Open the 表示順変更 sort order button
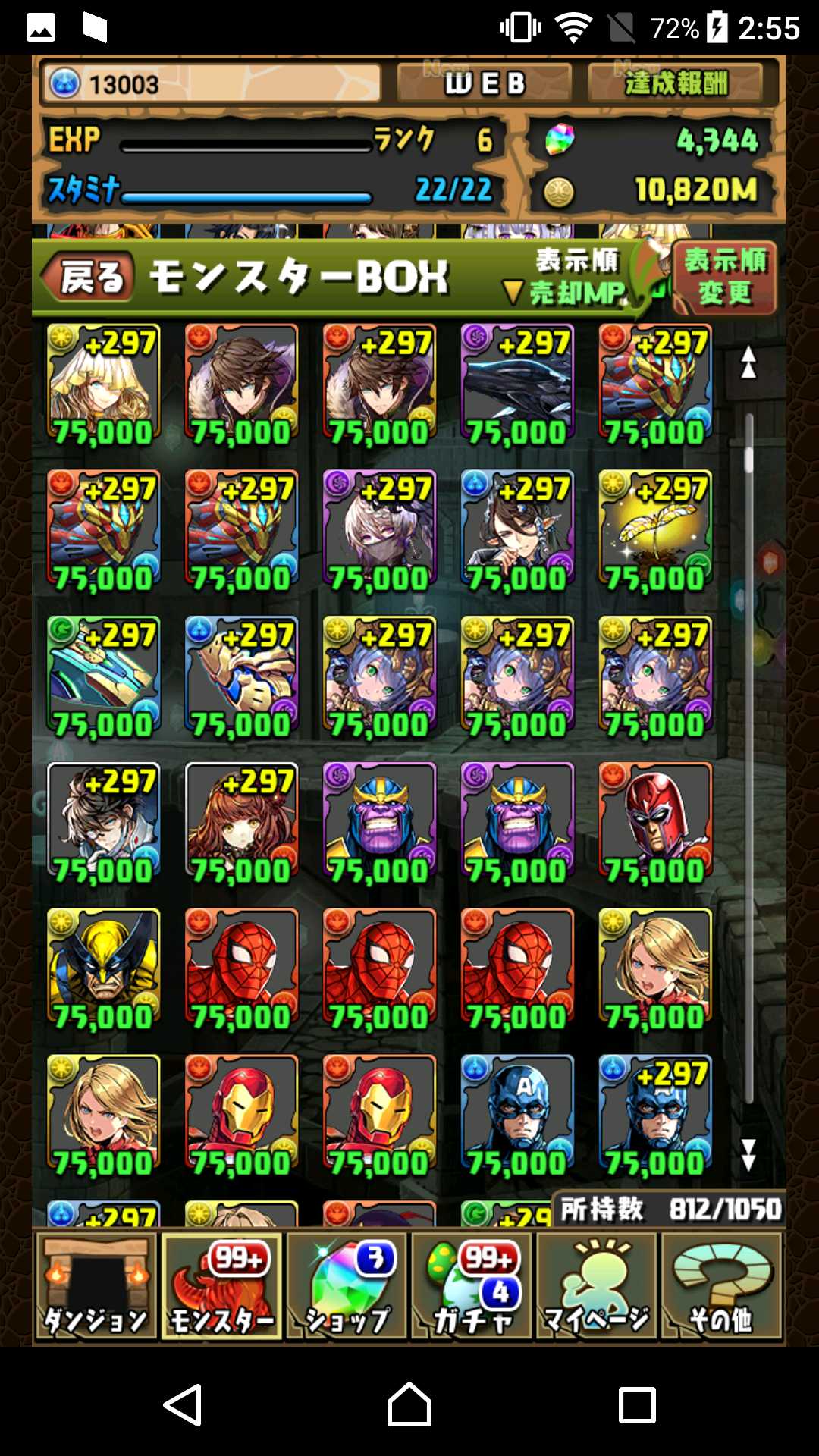819x1456 pixels. point(724,278)
